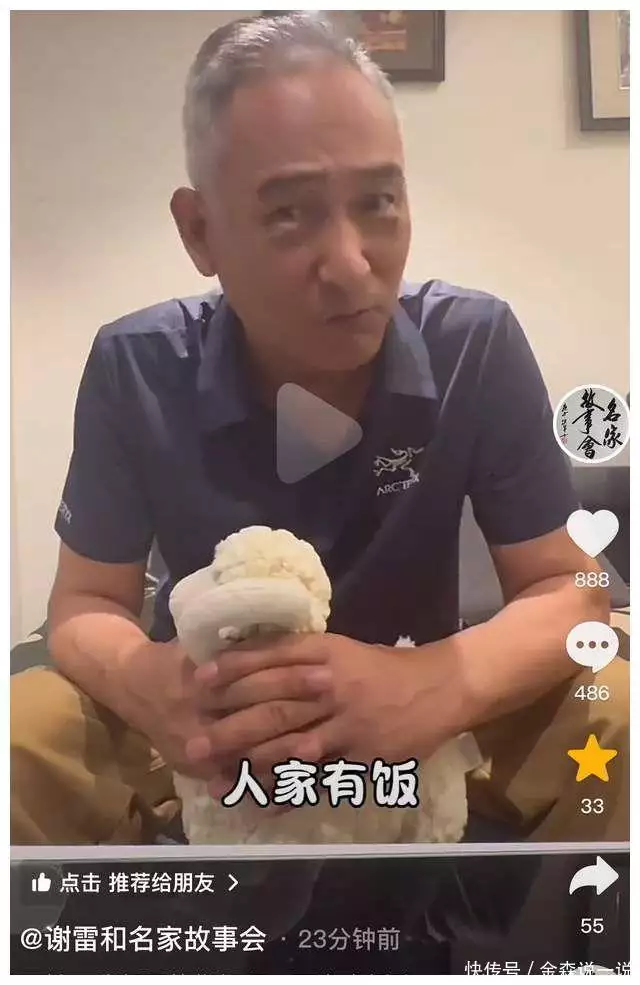Screen dimensions: 640x985
Task: Open the comments with 486 replies
Action: (x=592, y=647)
